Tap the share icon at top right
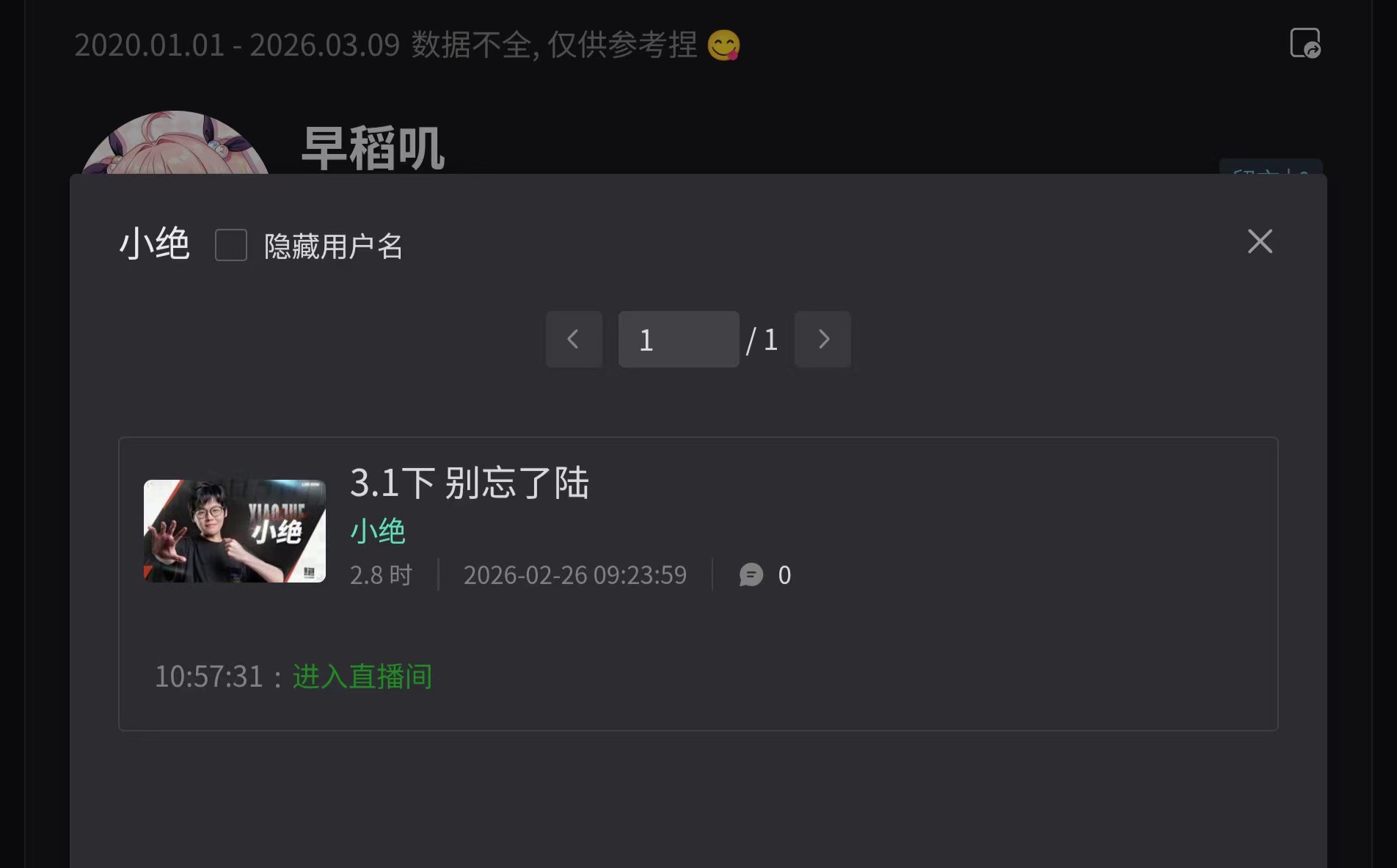1397x868 pixels. [1305, 43]
